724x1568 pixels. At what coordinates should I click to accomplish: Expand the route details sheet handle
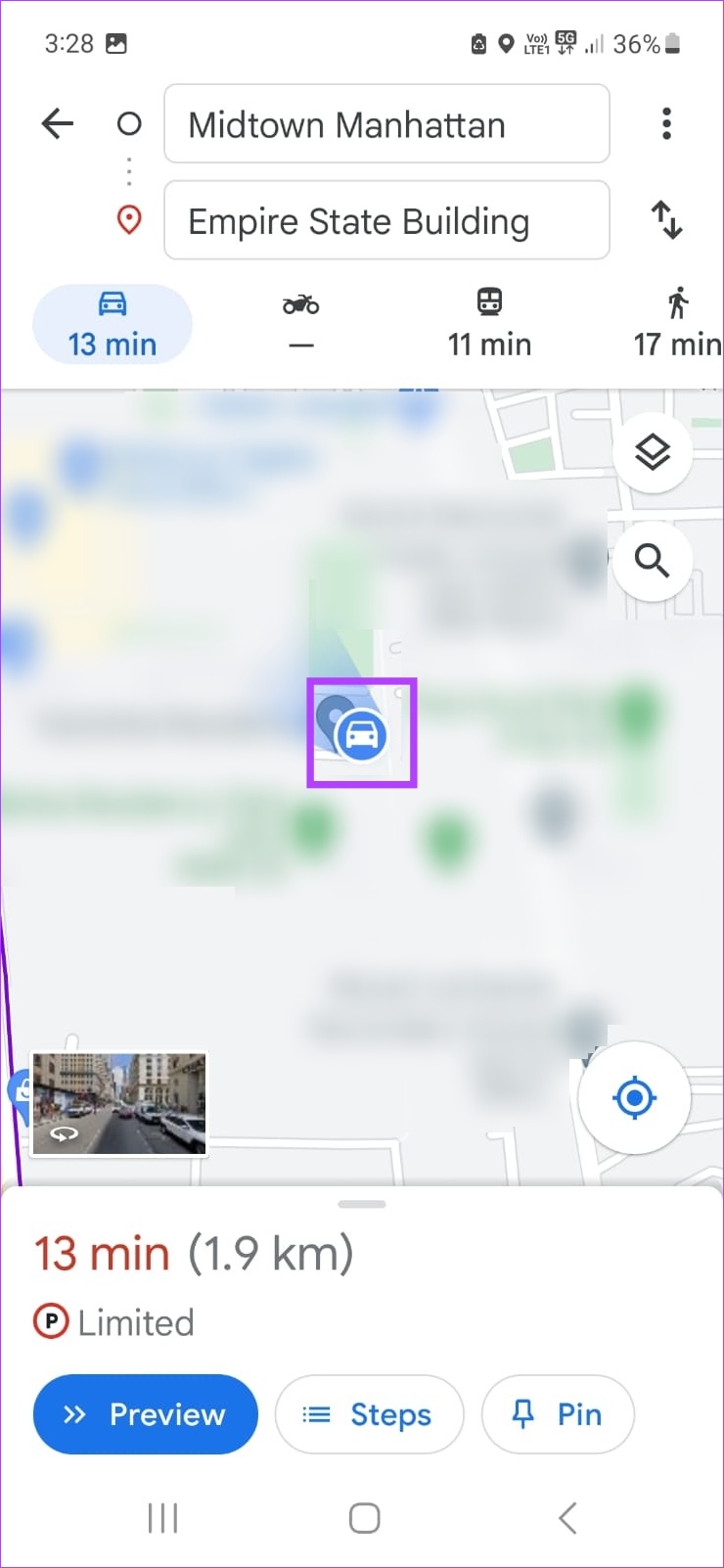click(362, 1204)
